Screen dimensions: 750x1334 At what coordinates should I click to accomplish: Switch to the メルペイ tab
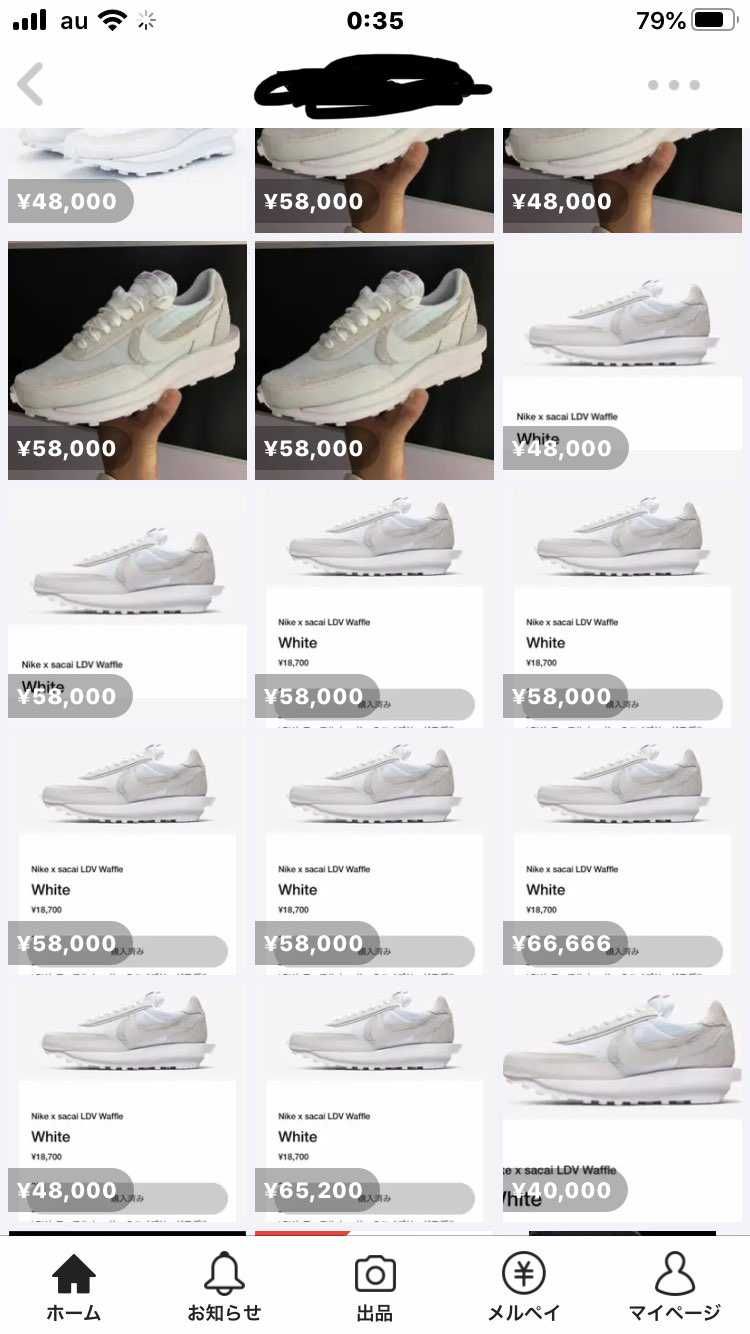click(x=524, y=1287)
